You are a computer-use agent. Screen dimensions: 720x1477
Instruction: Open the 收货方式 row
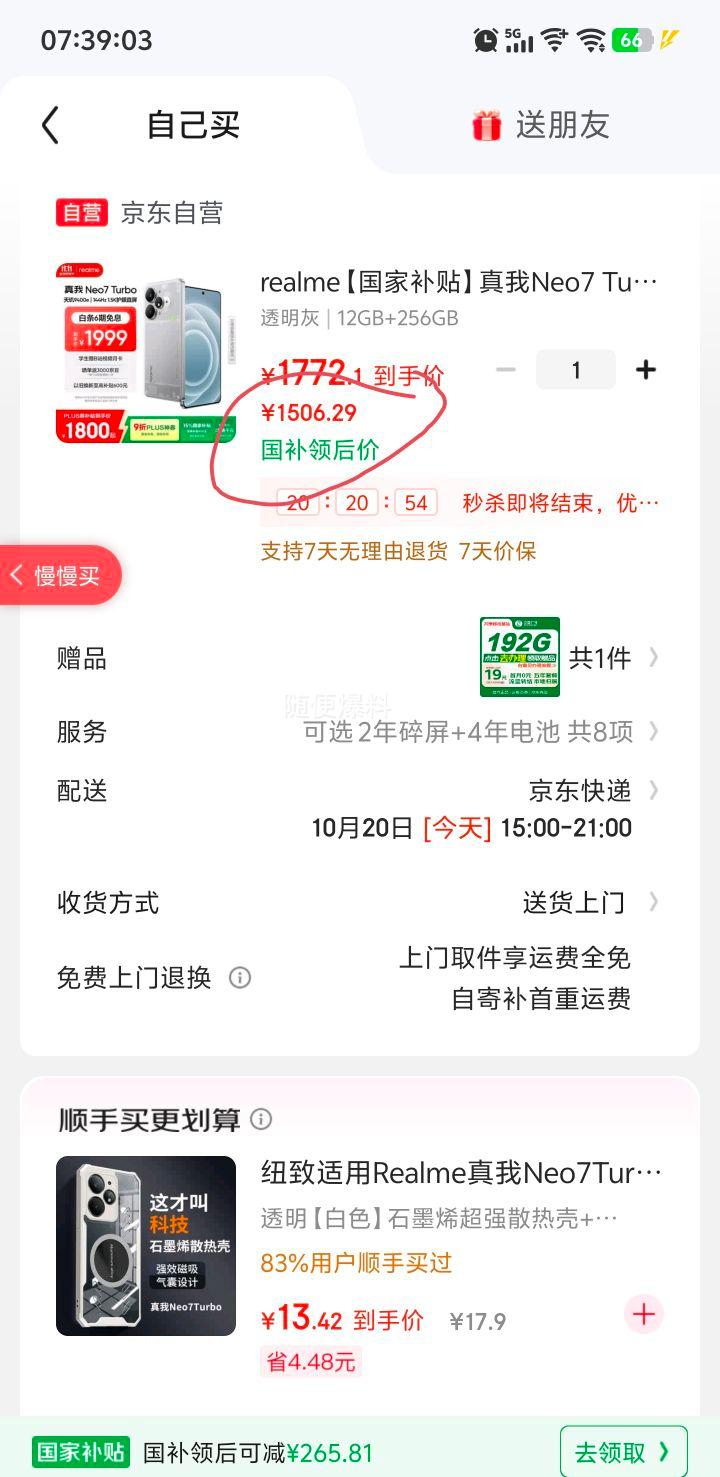point(360,903)
